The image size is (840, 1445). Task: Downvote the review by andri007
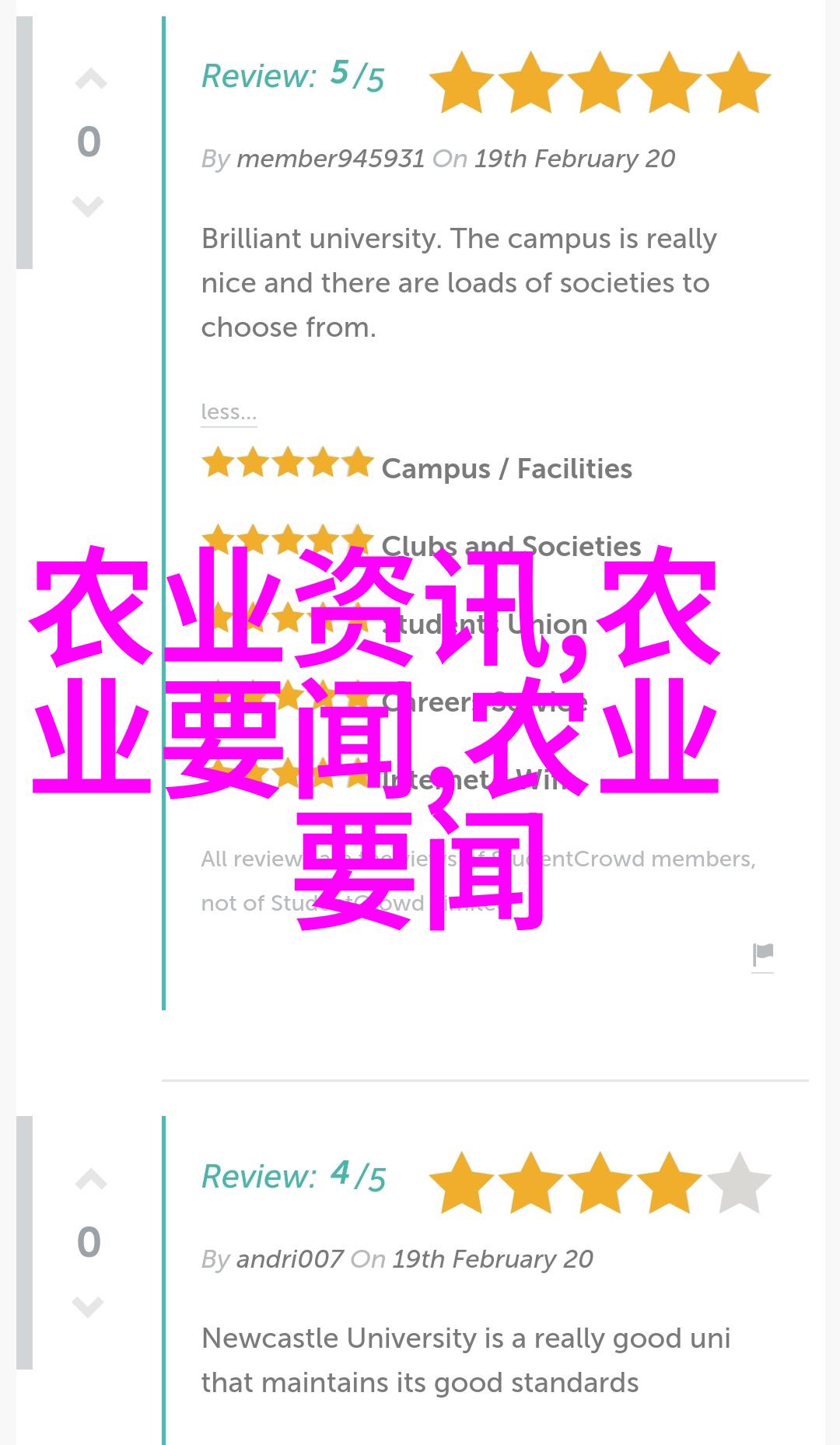88,1307
